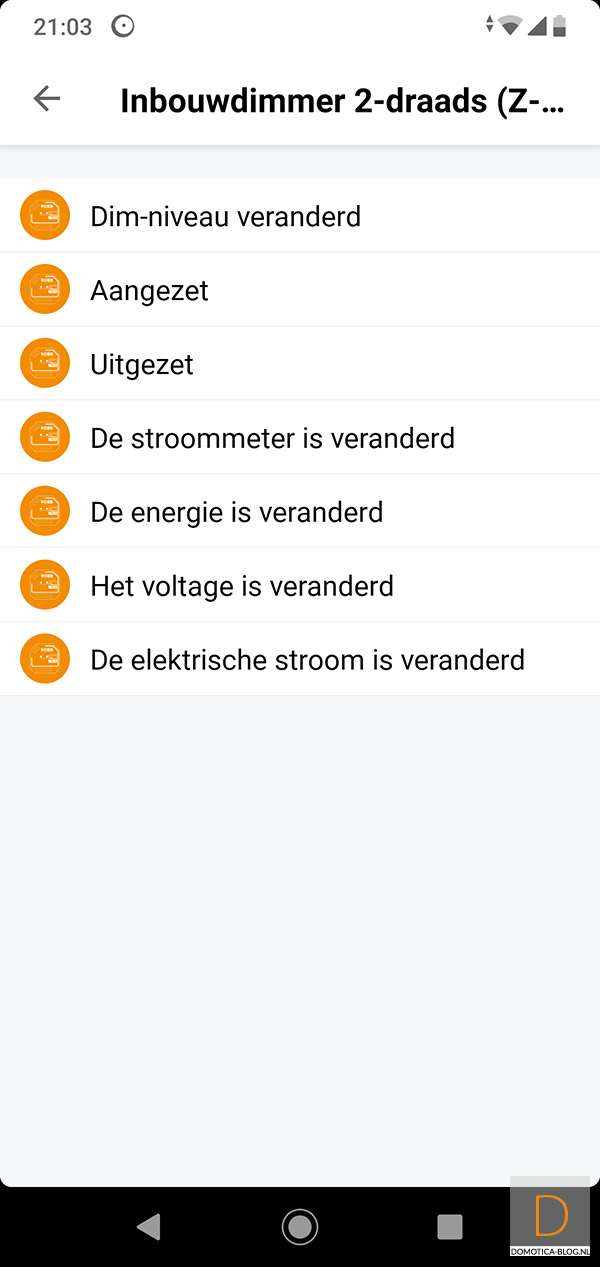Screen dimensions: 600x1267
Task: Go back using the top arrow
Action: click(47, 98)
